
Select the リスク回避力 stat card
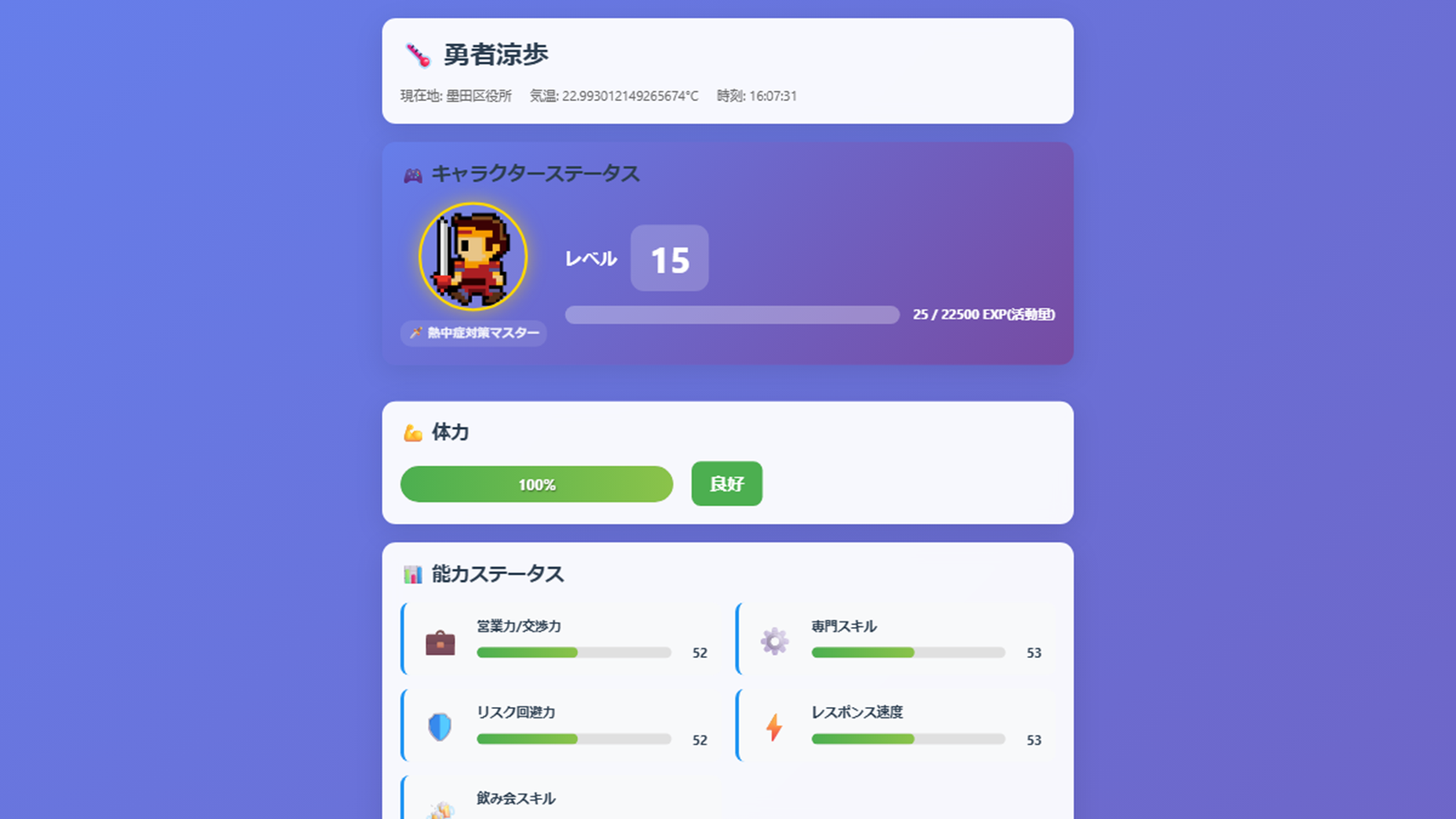(561, 725)
